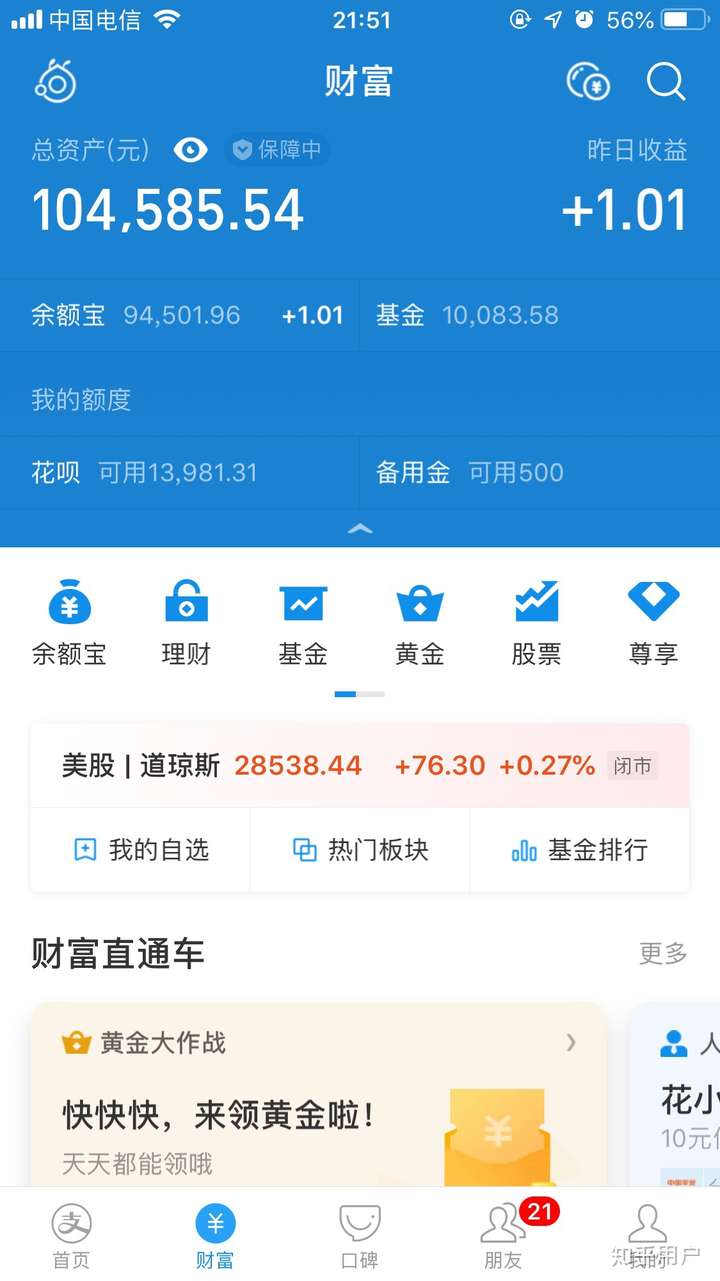Tap the currency exchange icon in header

coord(588,83)
